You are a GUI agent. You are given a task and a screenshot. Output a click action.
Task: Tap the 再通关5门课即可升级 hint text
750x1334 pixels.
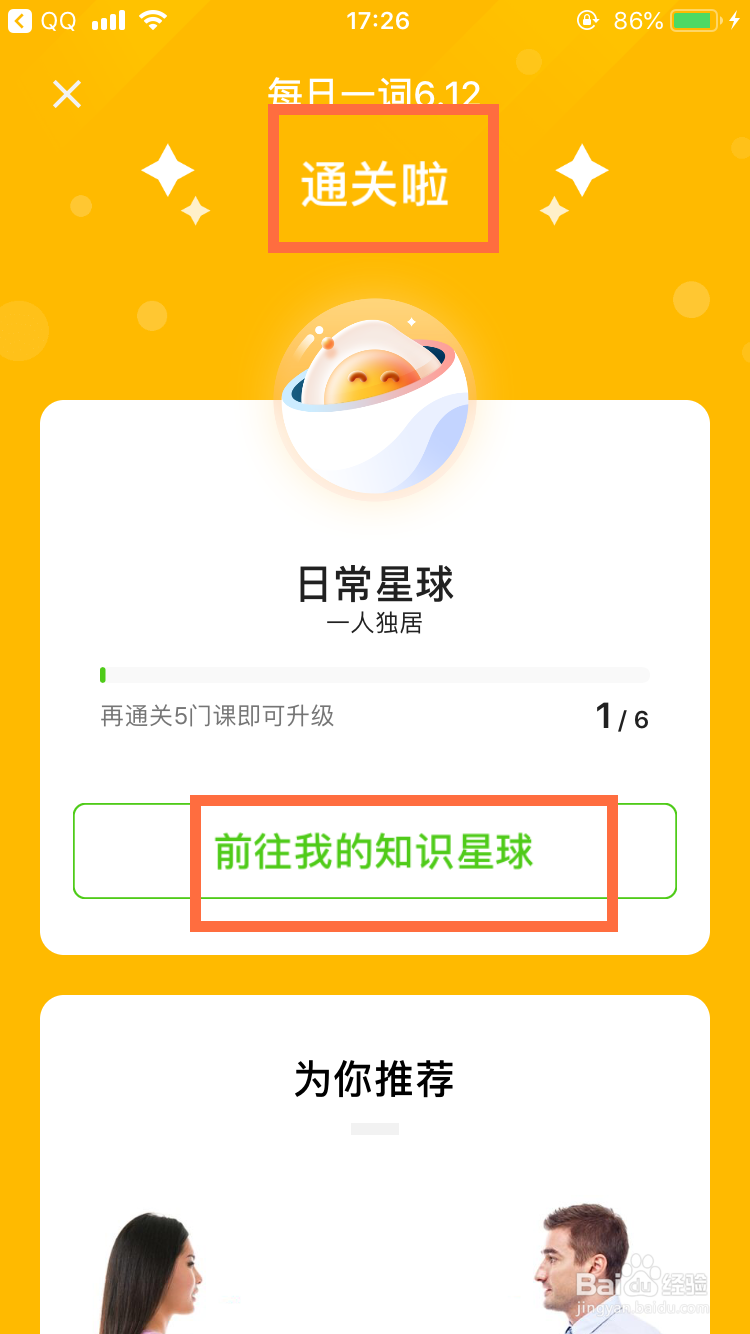tap(216, 717)
